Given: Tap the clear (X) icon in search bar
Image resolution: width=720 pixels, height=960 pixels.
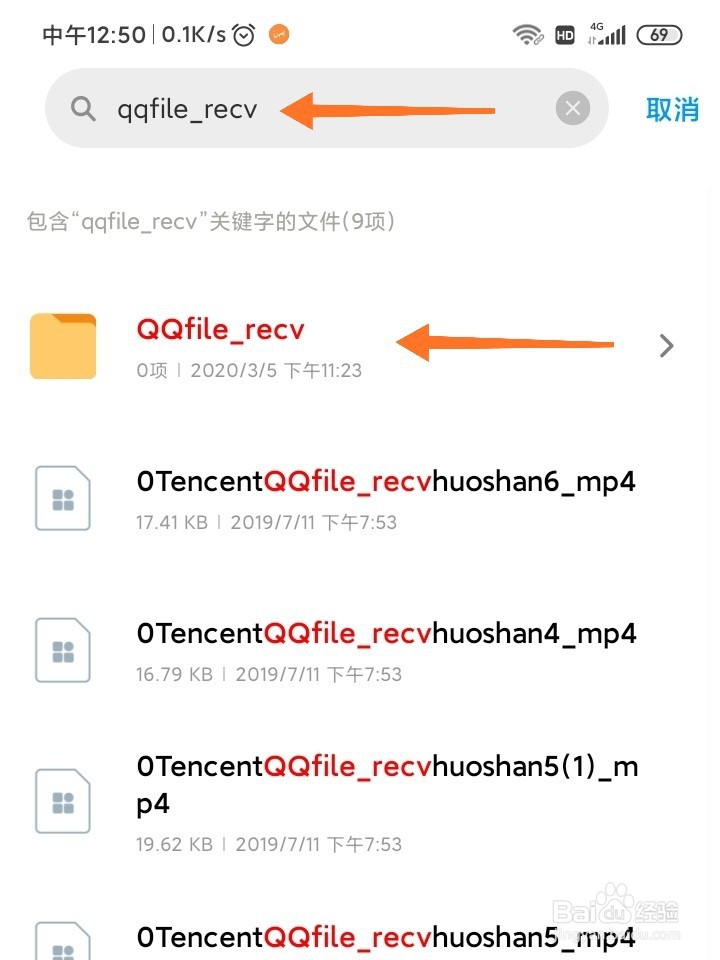Looking at the screenshot, I should (572, 108).
